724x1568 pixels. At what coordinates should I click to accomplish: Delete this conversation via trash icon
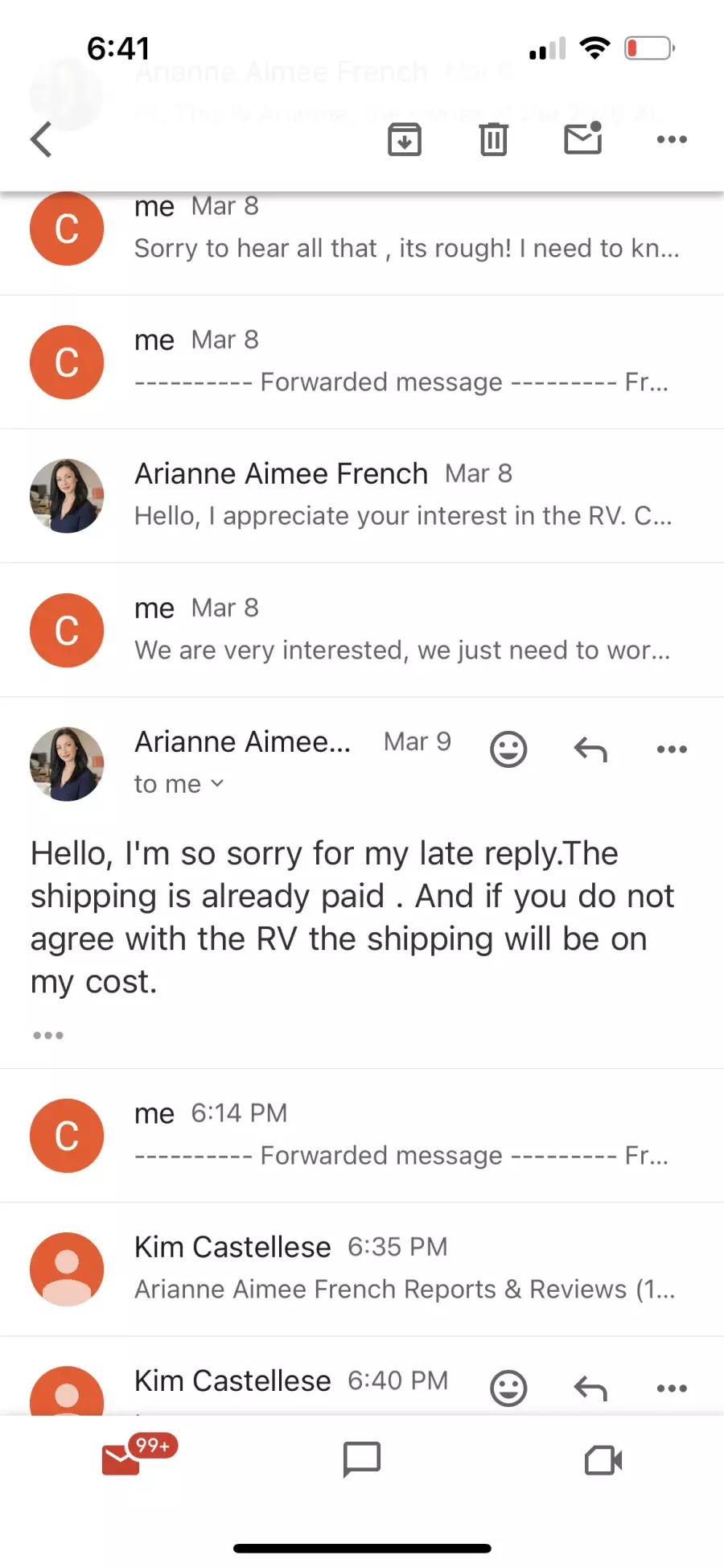point(493,139)
